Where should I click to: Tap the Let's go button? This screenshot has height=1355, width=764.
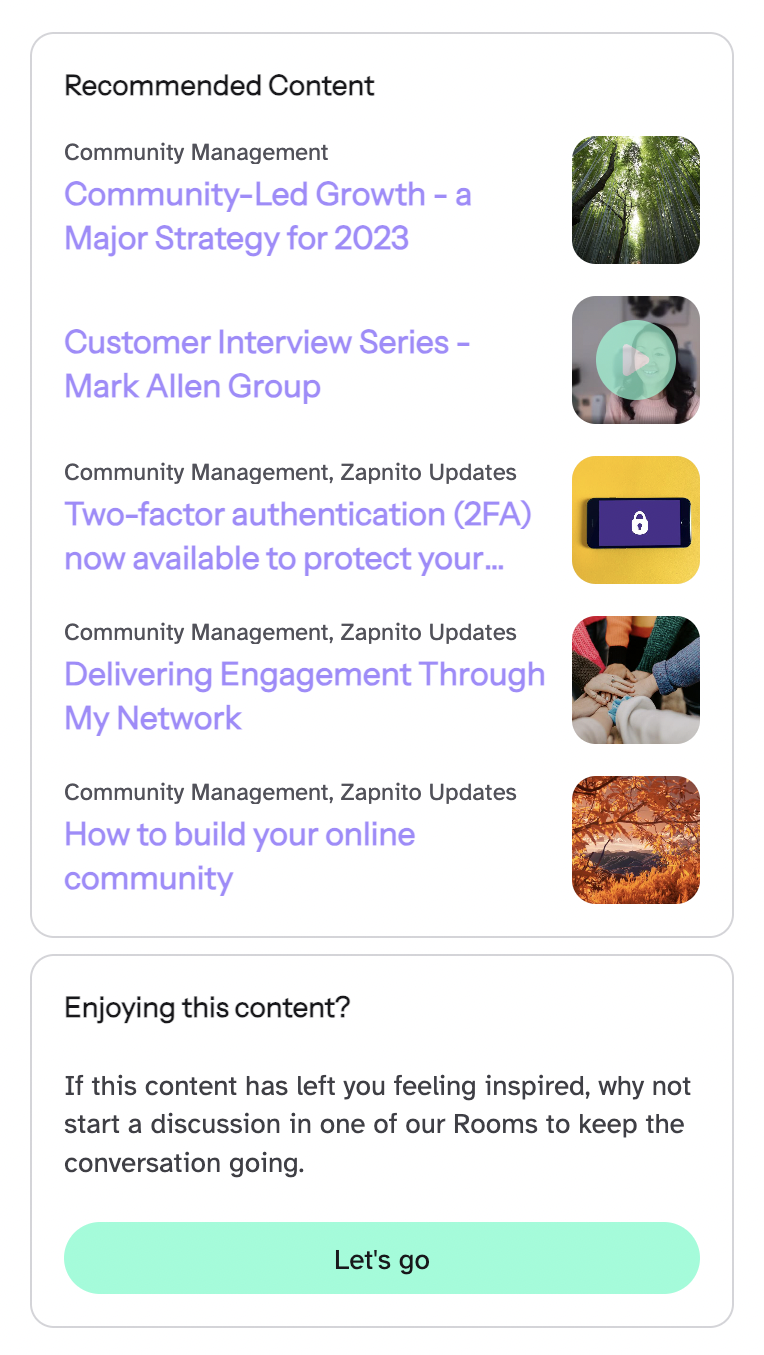tap(381, 1258)
